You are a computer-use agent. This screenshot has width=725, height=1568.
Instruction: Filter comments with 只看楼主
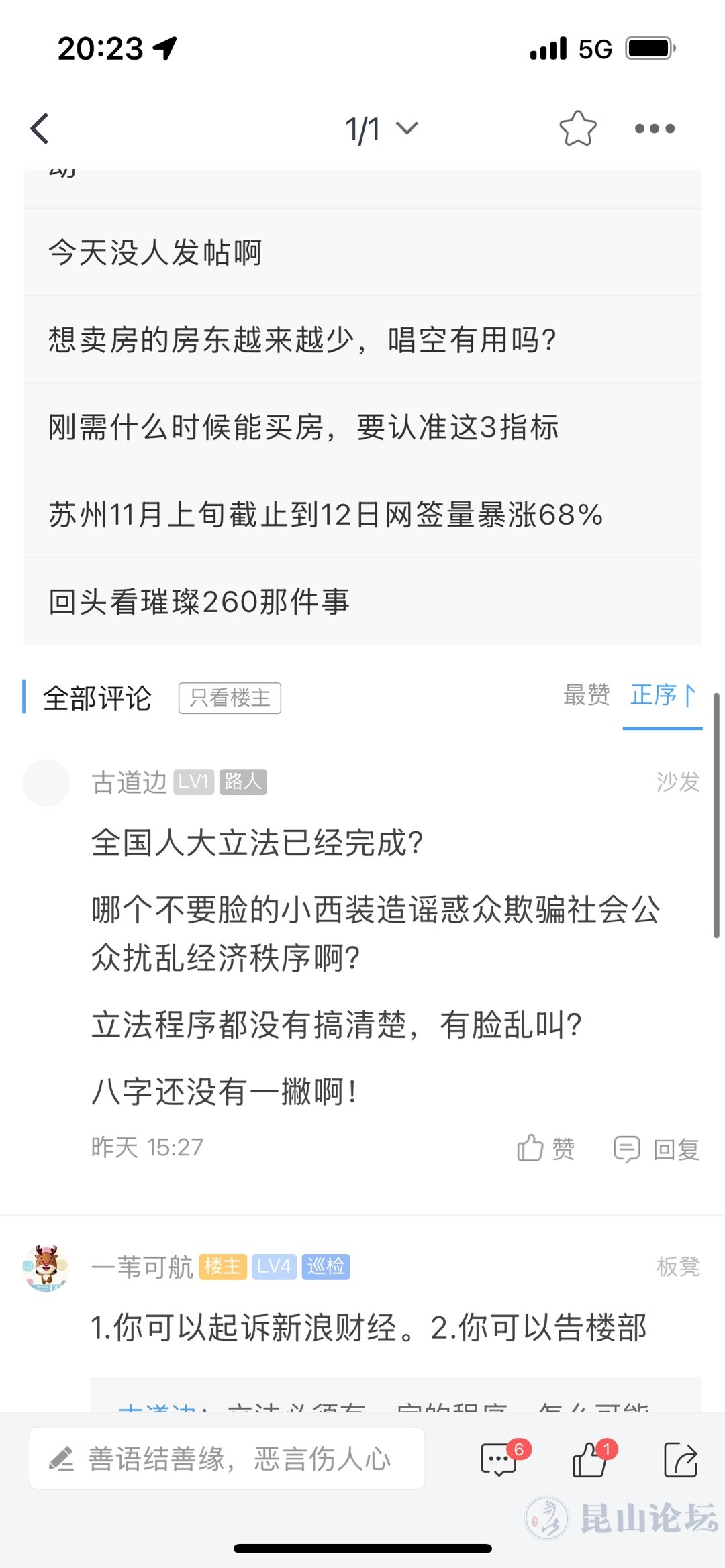(x=230, y=698)
